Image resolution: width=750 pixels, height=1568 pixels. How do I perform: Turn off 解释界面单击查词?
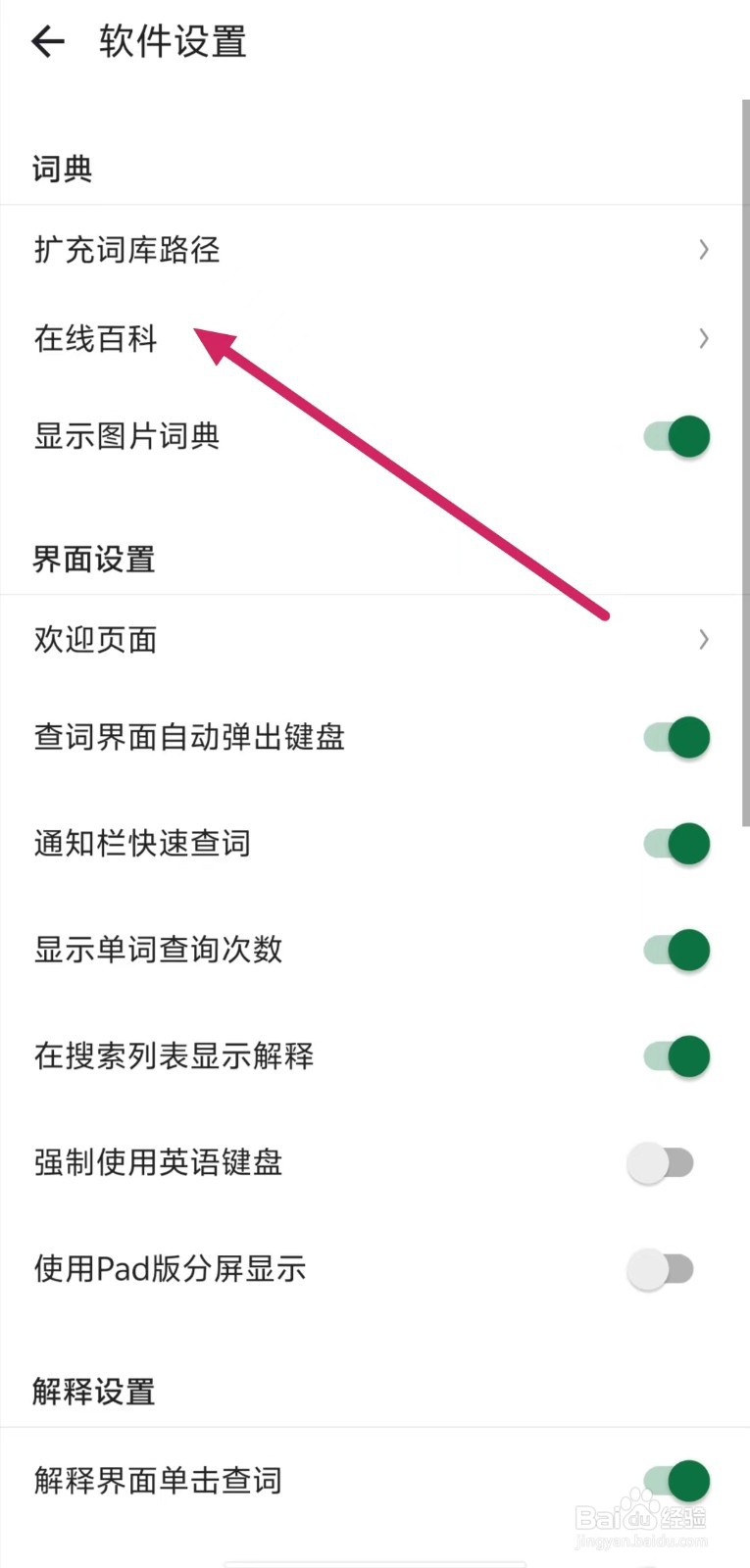pos(675,1481)
